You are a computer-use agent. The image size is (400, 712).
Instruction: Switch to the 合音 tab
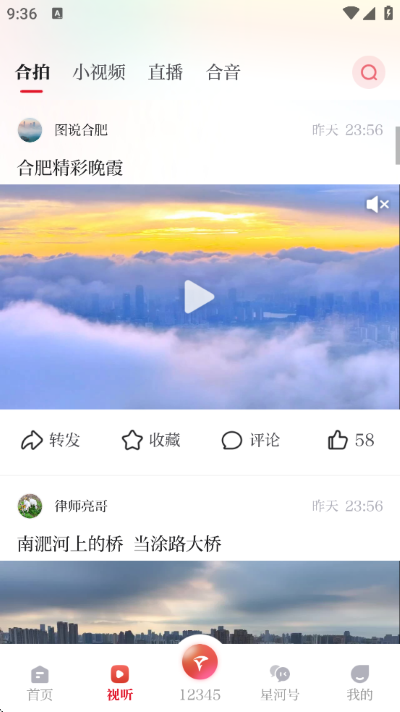(x=223, y=72)
